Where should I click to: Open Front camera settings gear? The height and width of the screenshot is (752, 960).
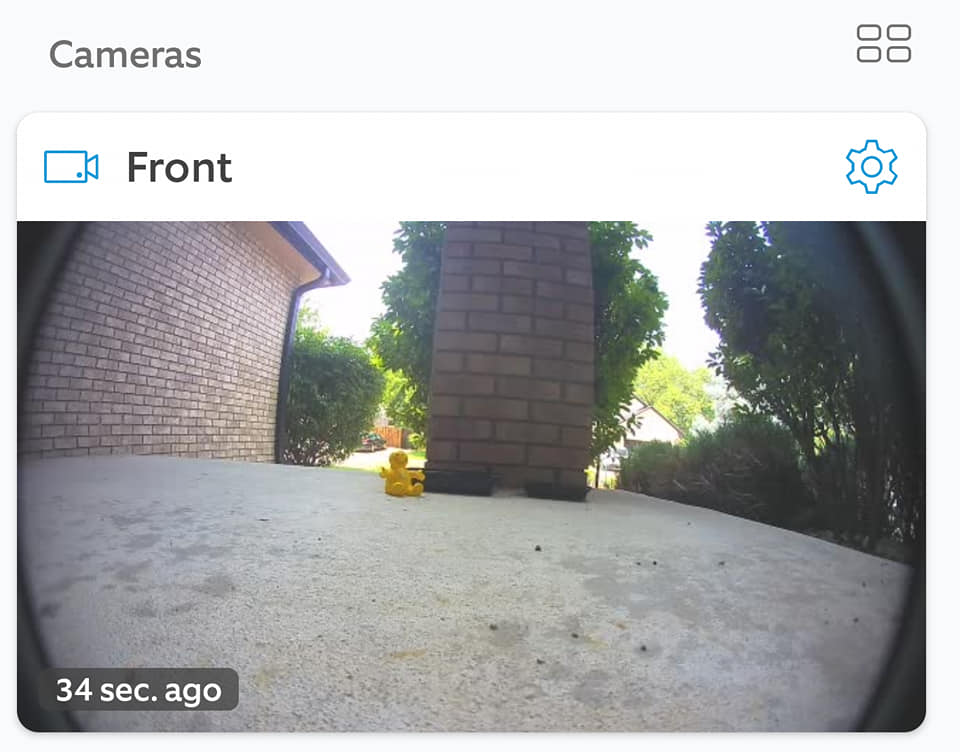tap(871, 167)
